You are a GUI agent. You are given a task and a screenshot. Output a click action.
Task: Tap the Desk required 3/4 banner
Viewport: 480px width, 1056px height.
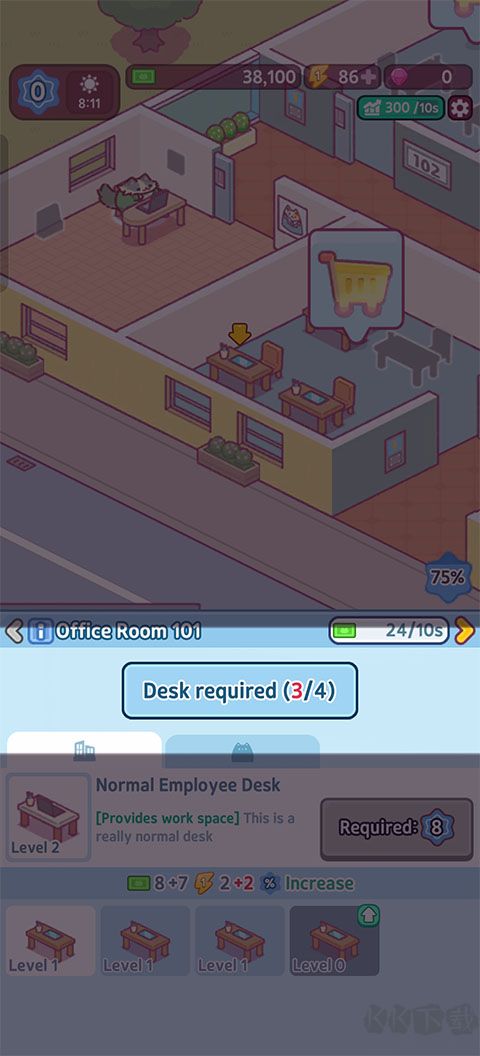pyautogui.click(x=240, y=690)
